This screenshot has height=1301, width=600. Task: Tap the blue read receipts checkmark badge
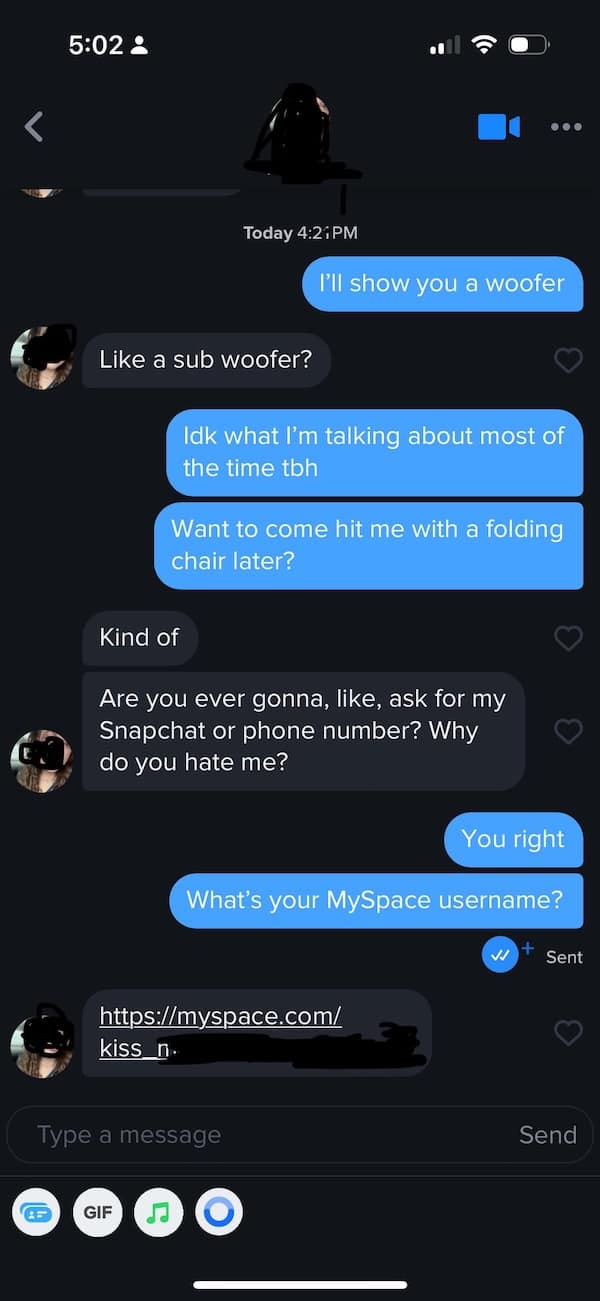pyautogui.click(x=500, y=956)
